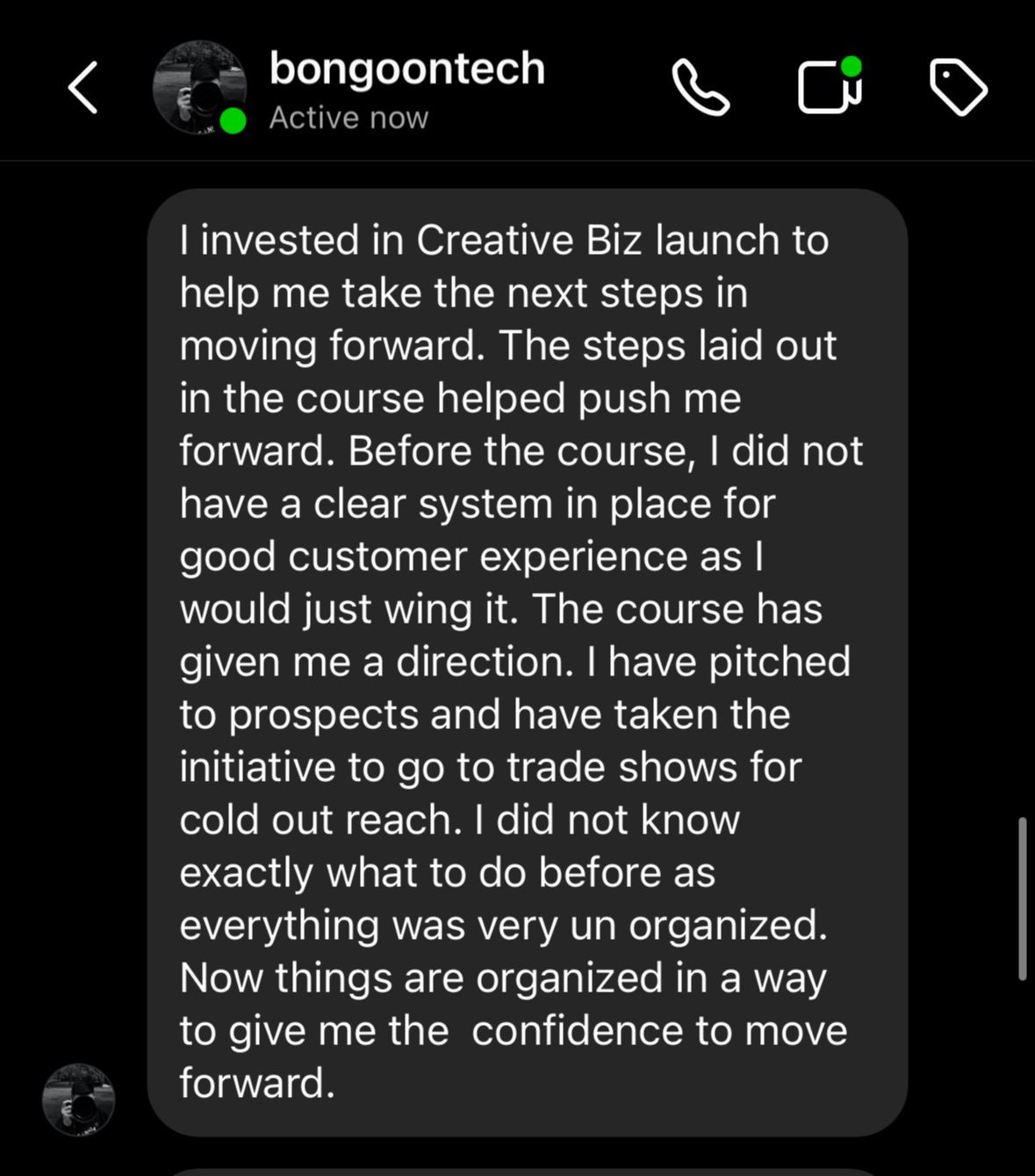
Task: Open the label tag icon
Action: [958, 87]
